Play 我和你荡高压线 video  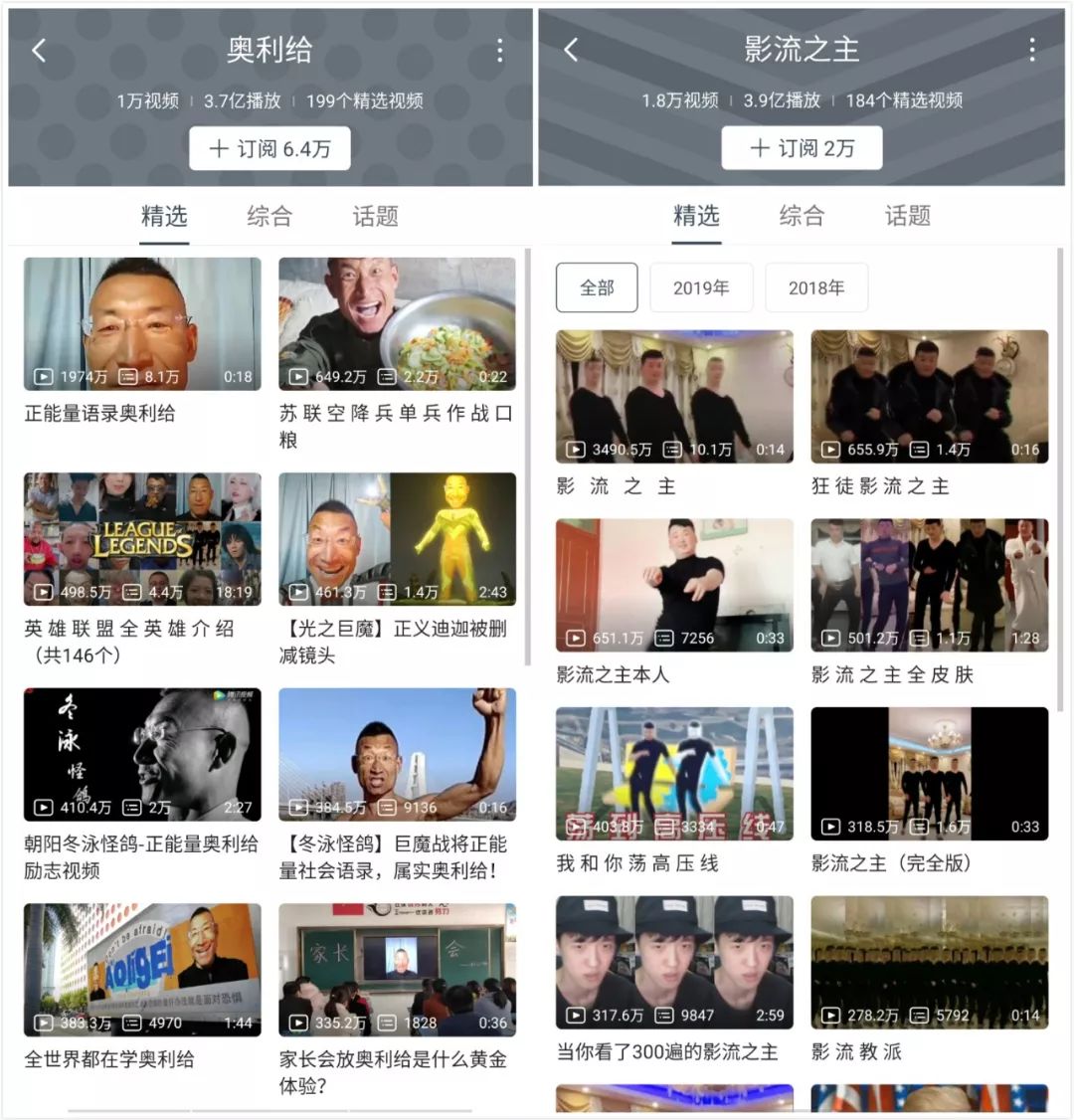[x=674, y=773]
